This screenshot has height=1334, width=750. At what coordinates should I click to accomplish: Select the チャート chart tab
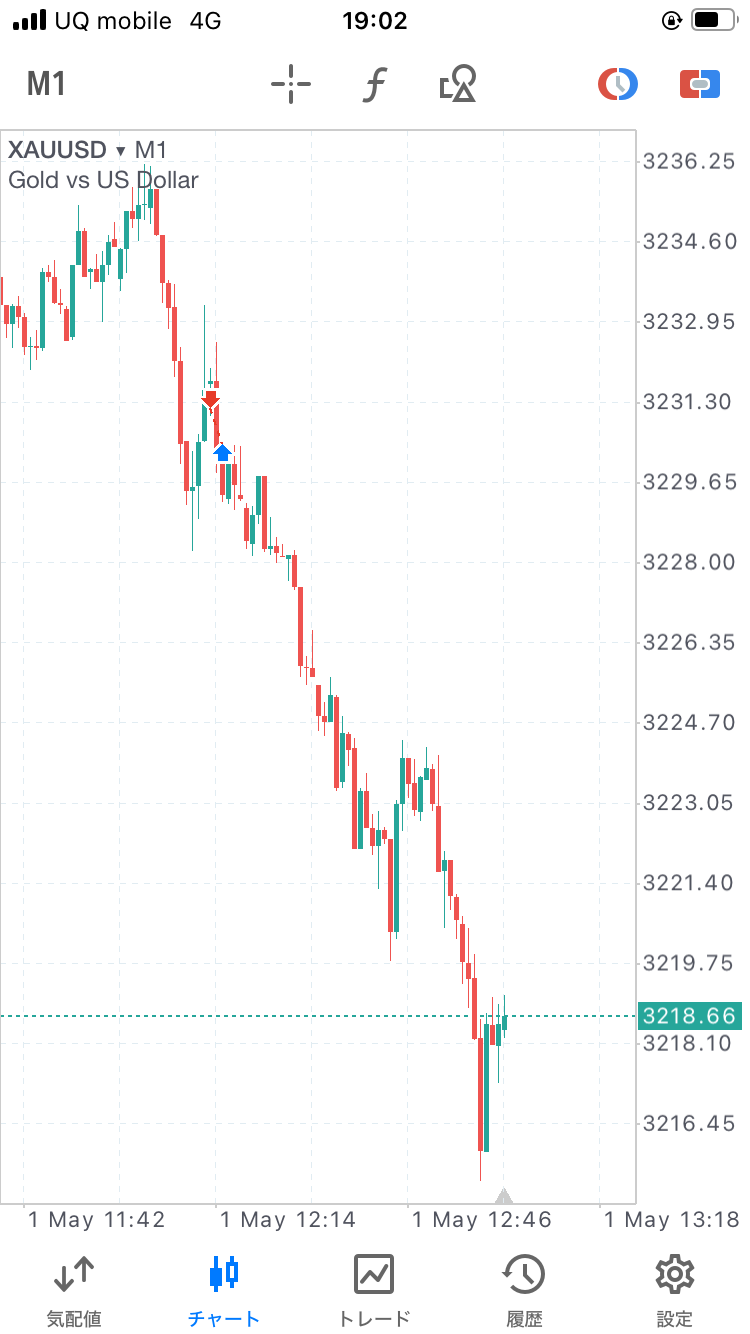tap(224, 1289)
